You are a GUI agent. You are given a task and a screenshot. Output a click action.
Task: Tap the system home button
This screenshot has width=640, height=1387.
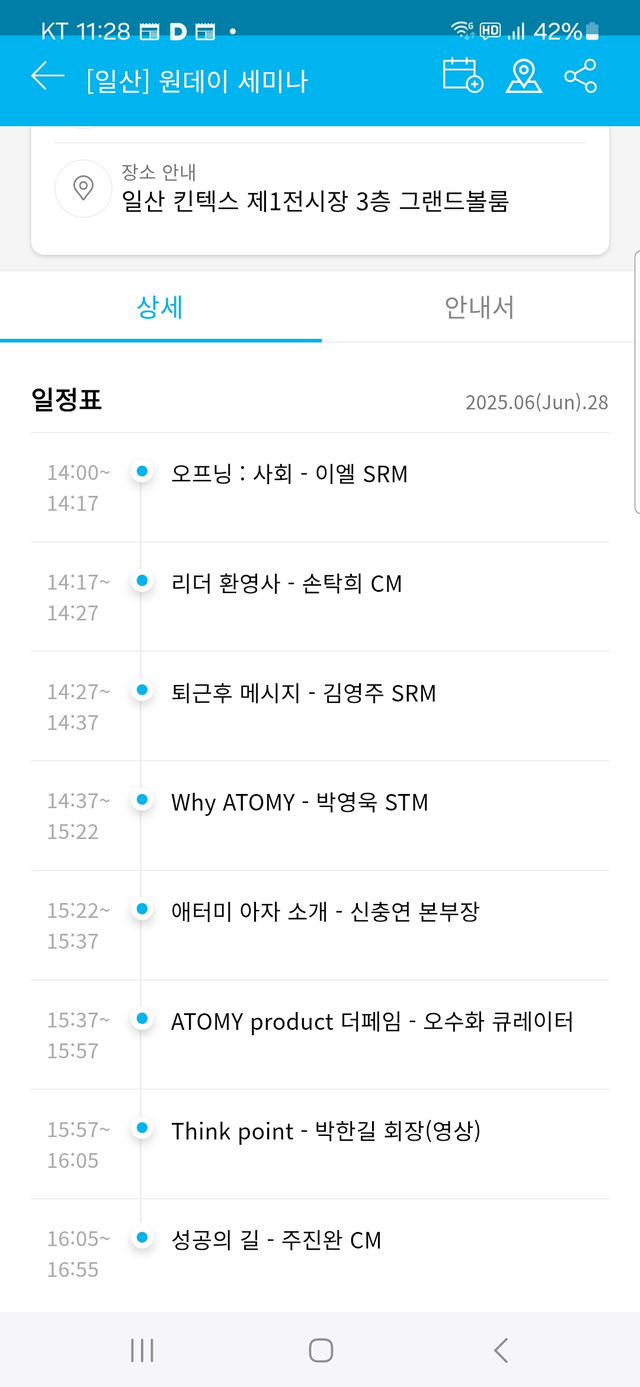(320, 1350)
